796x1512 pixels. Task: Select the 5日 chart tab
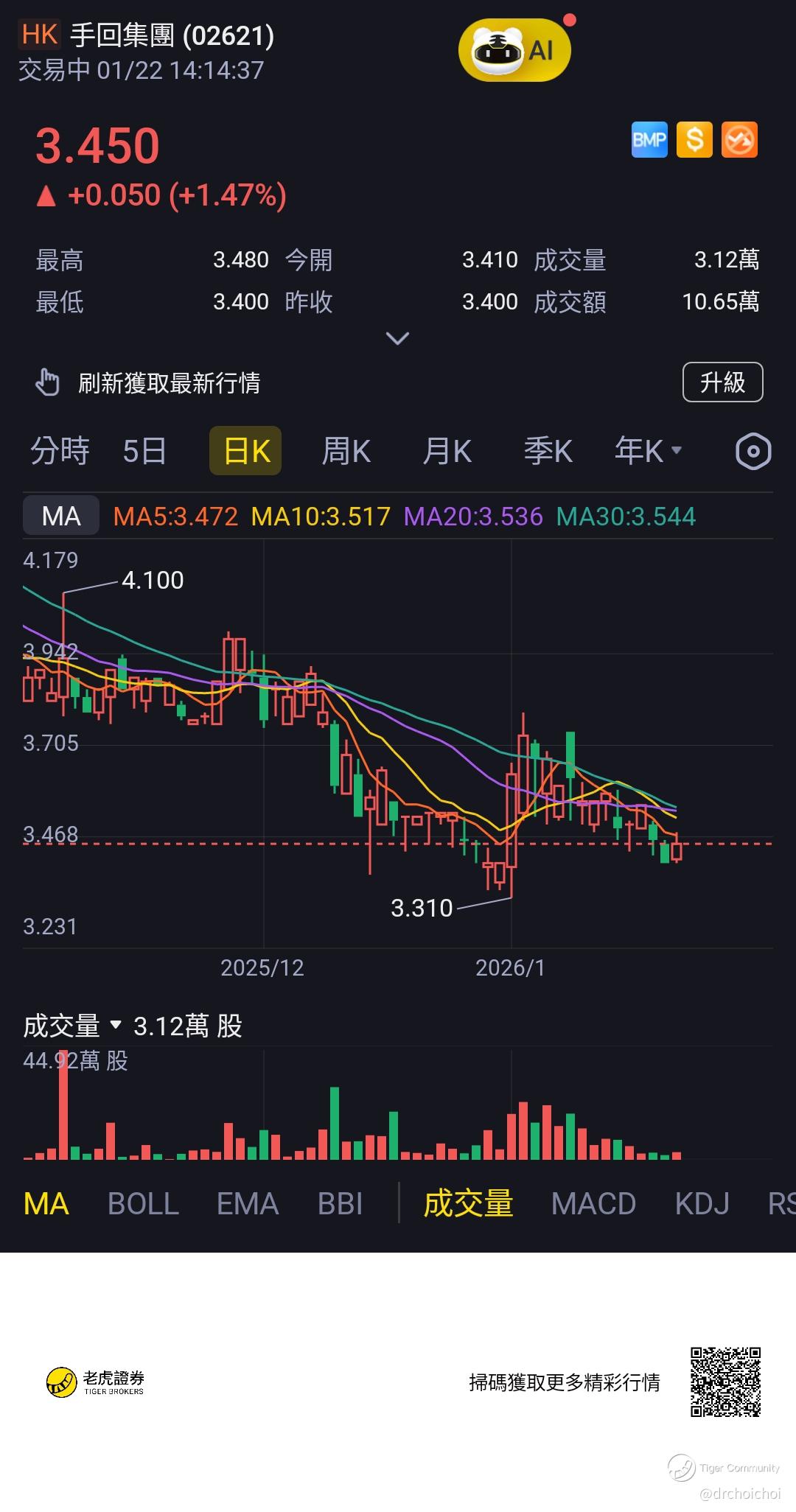click(144, 451)
